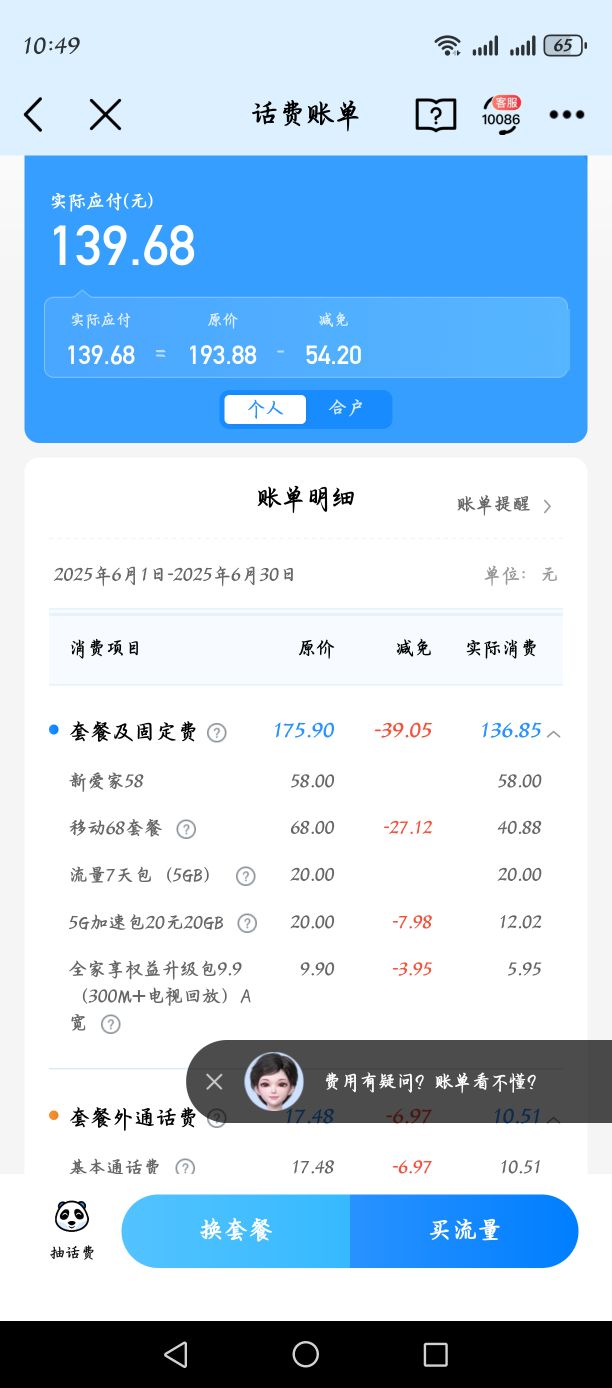Open the help question-mark icon
This screenshot has height=1388, width=612.
coord(435,115)
